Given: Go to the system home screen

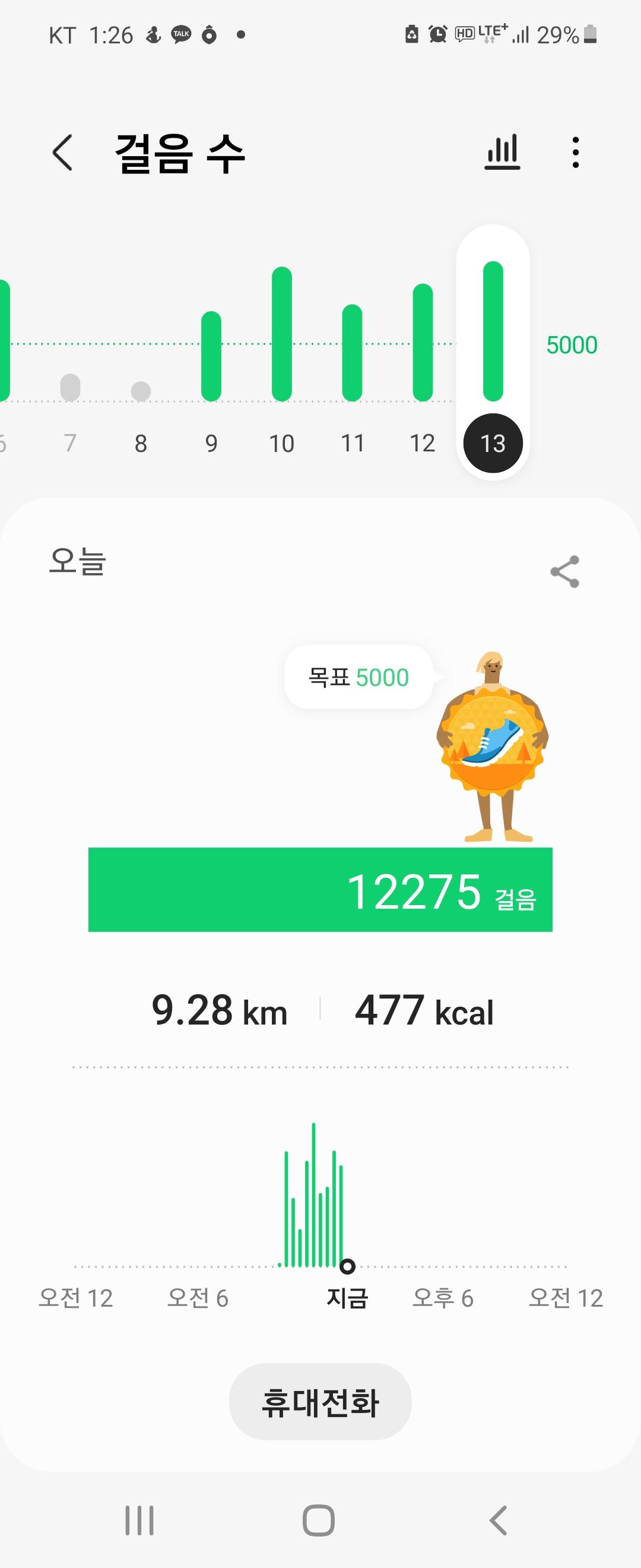Looking at the screenshot, I should (x=319, y=1520).
